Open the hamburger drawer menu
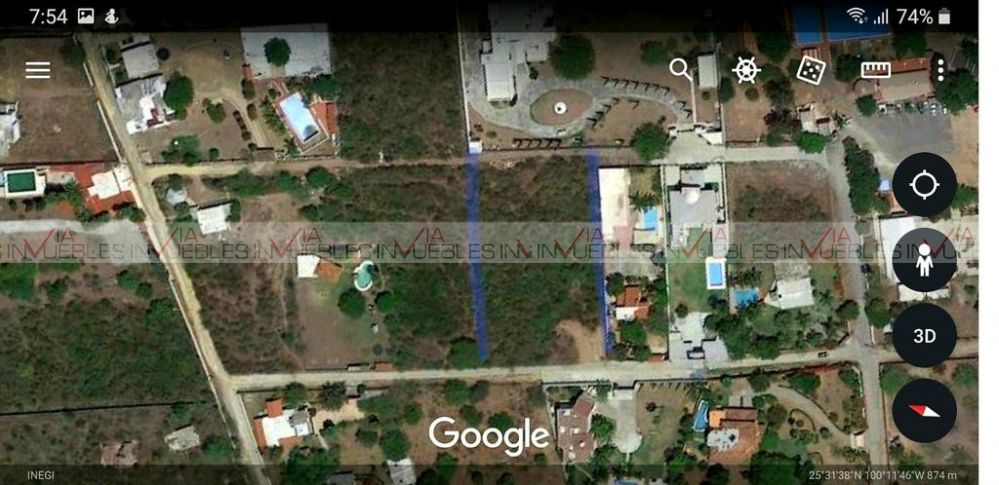Image resolution: width=999 pixels, height=485 pixels. (x=38, y=70)
